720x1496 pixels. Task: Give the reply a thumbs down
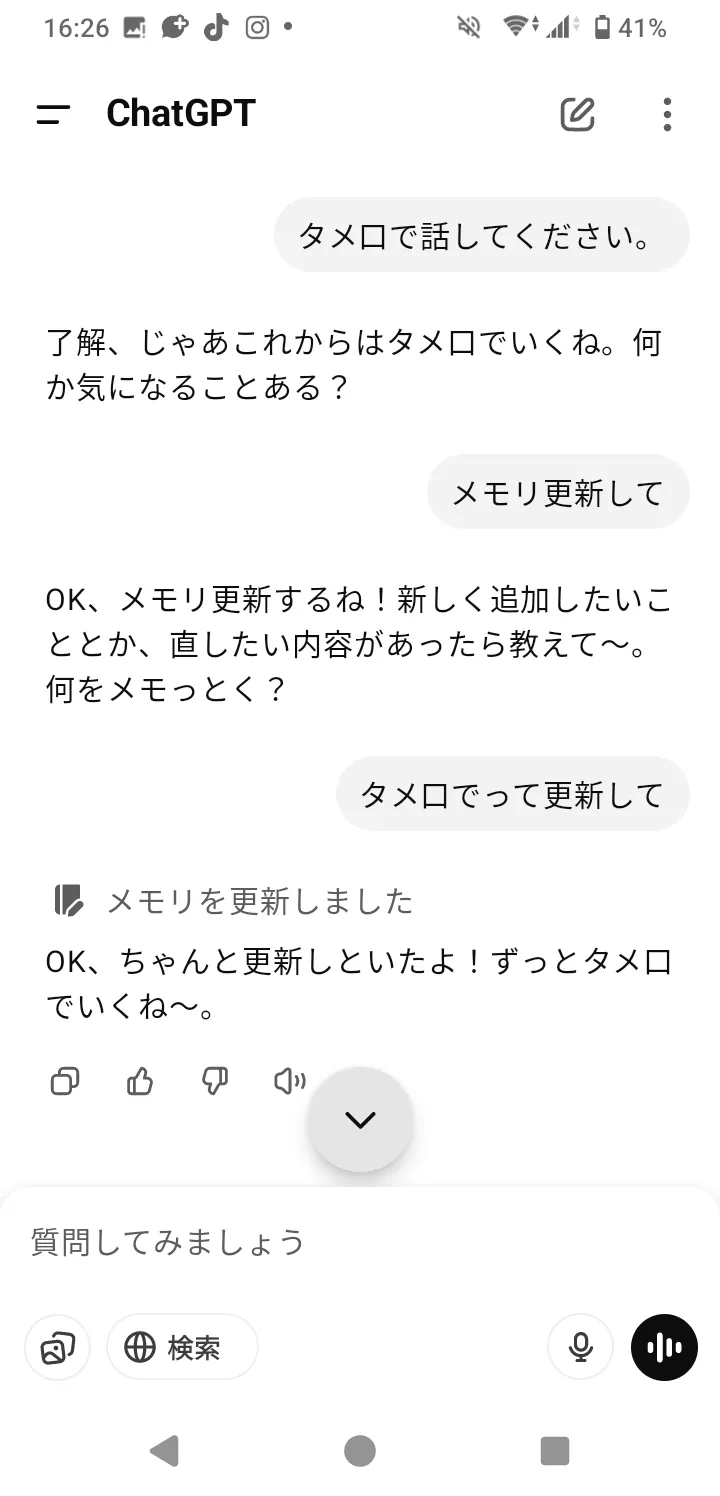tap(215, 1081)
